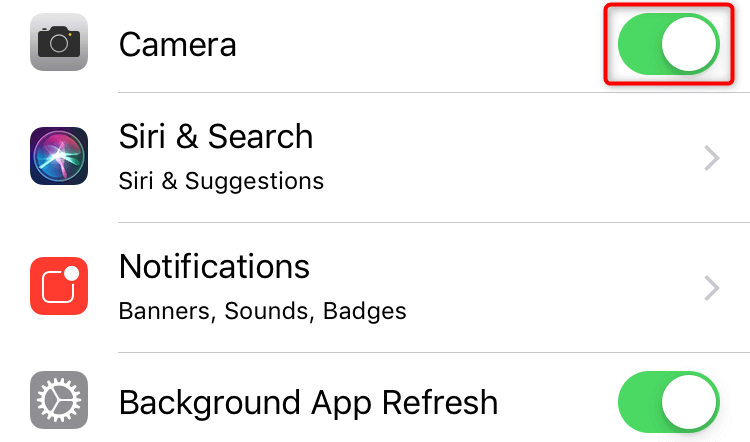Viewport: 750px width, 442px height.
Task: Turn off the Camera access switch
Action: click(668, 45)
